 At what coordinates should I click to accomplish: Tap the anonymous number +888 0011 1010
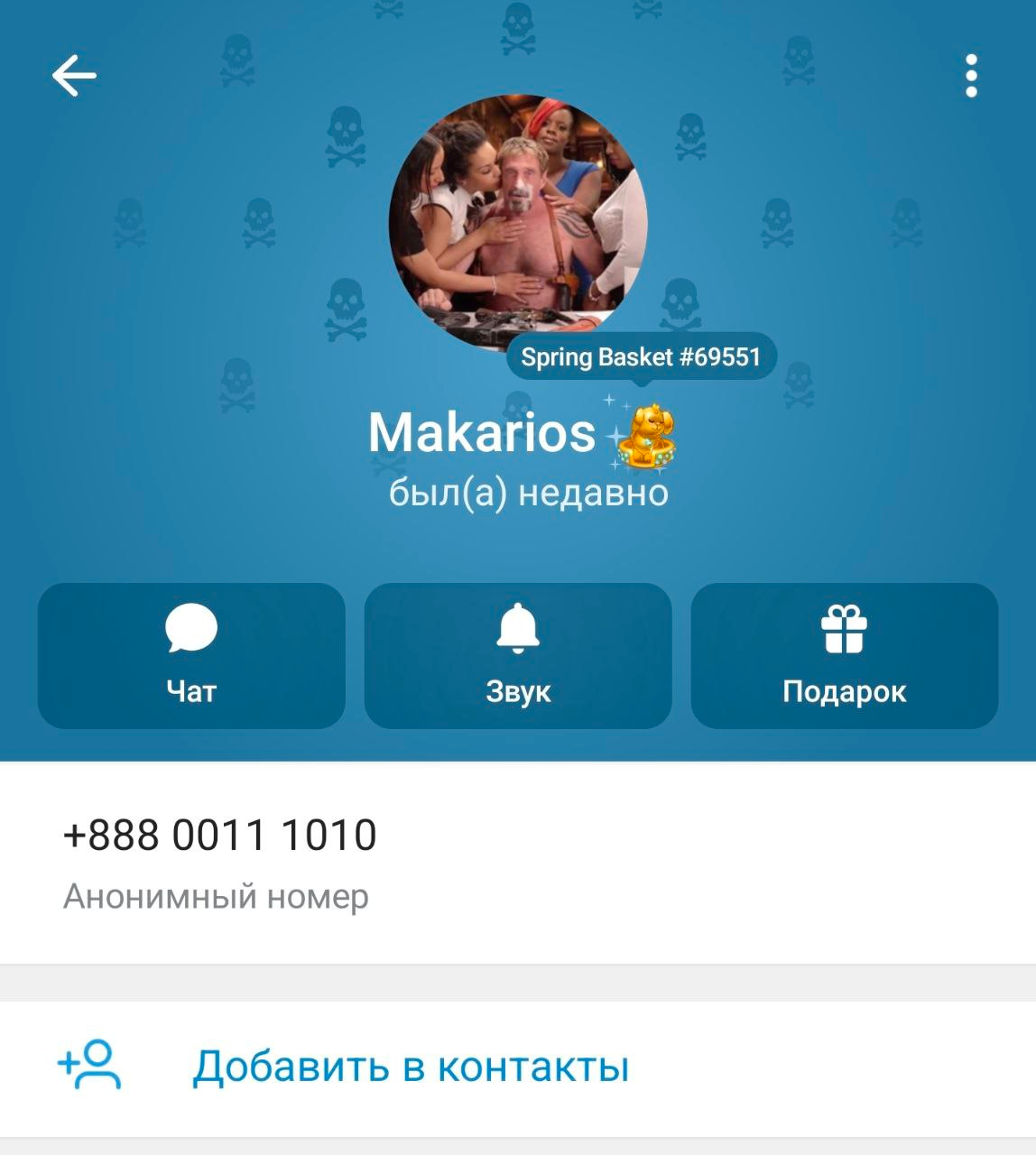219,835
